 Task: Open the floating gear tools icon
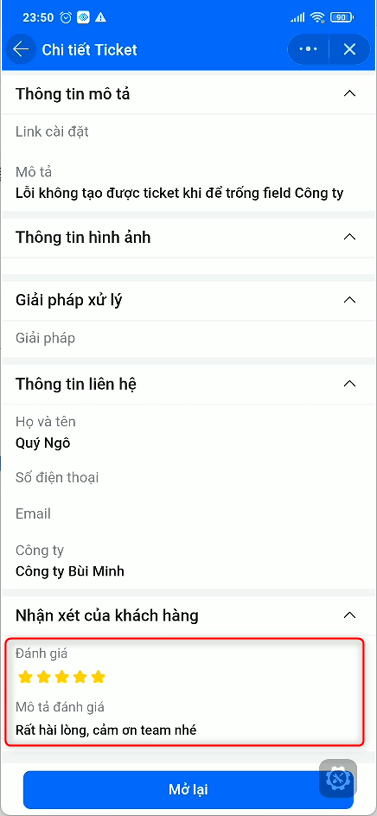point(338,779)
